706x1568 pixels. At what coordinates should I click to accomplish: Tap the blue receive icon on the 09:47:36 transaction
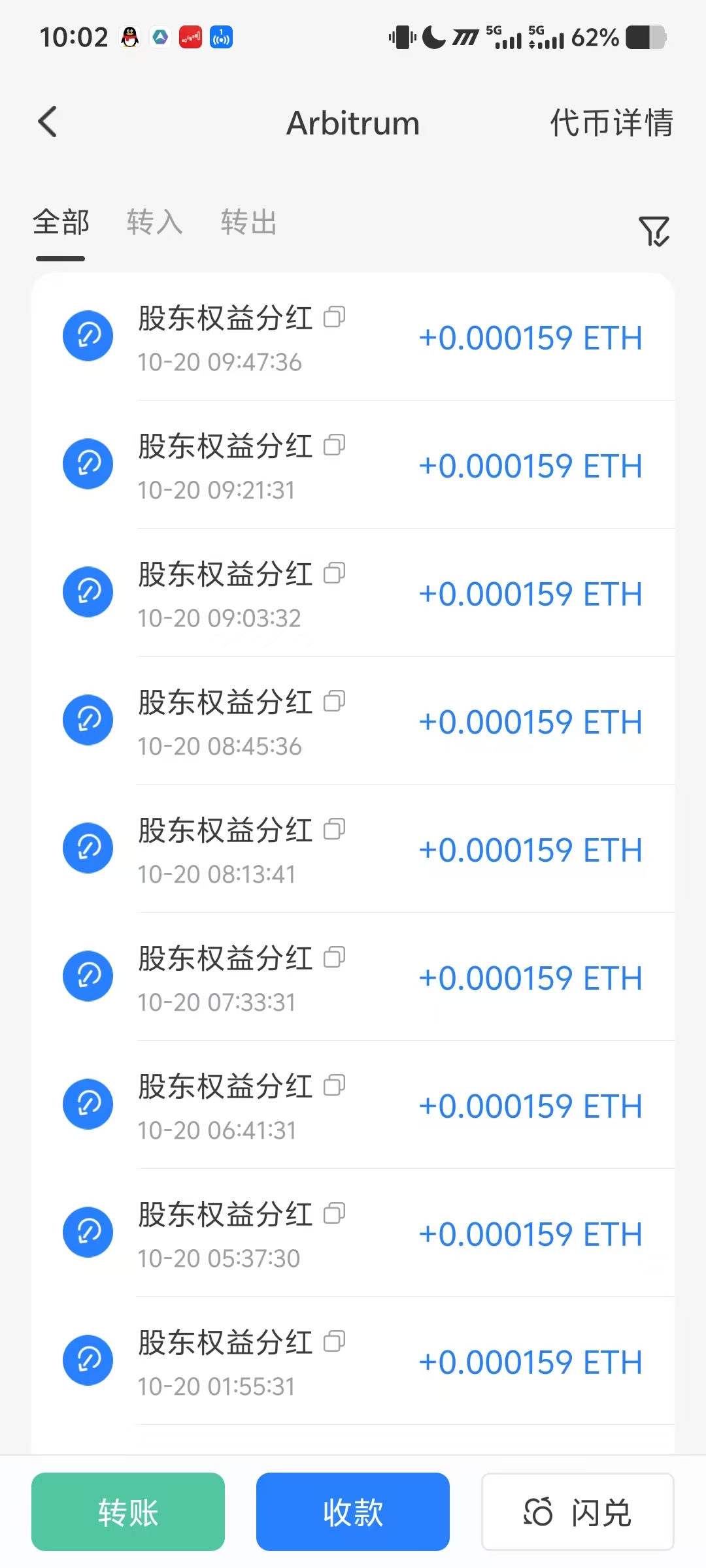[88, 335]
